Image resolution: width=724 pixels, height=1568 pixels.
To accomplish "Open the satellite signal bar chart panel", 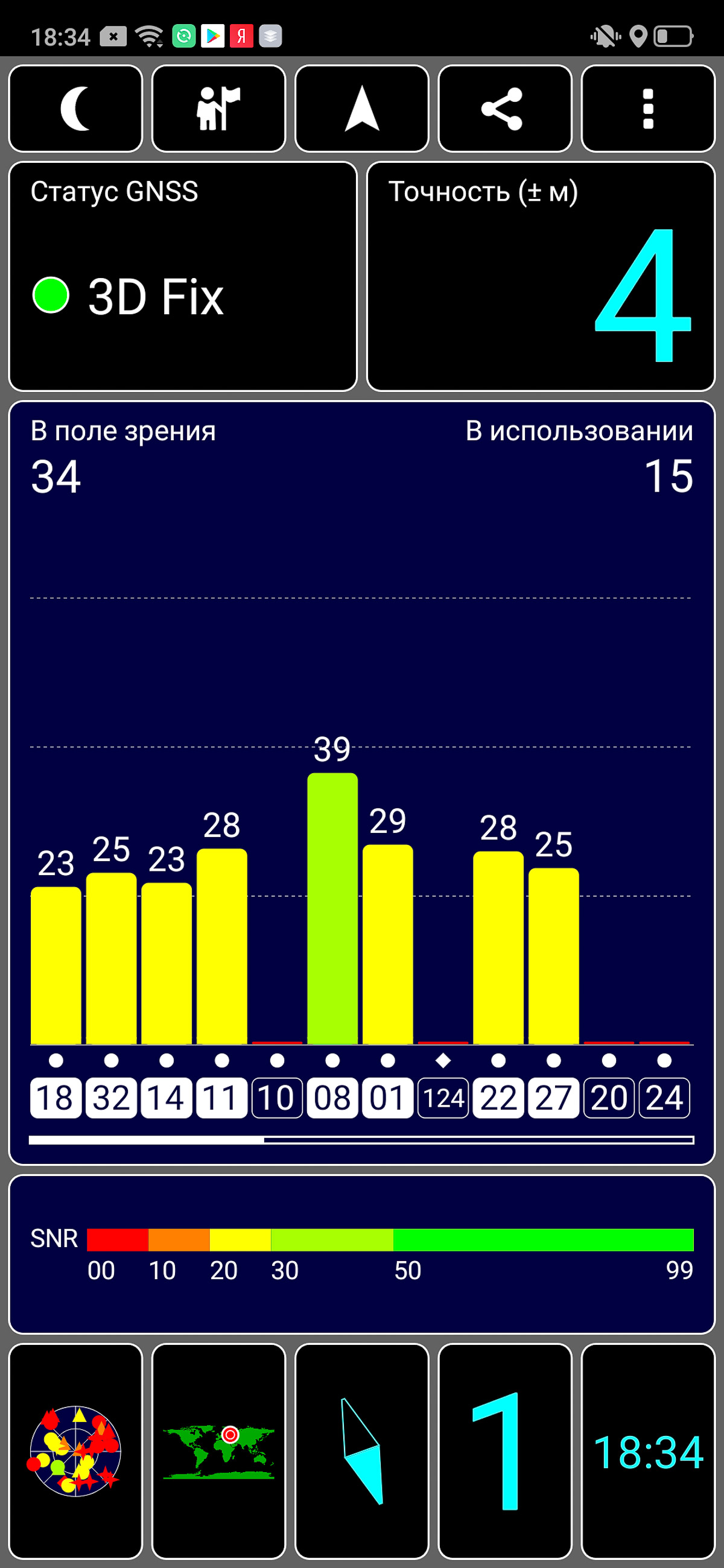I will tap(361, 783).
